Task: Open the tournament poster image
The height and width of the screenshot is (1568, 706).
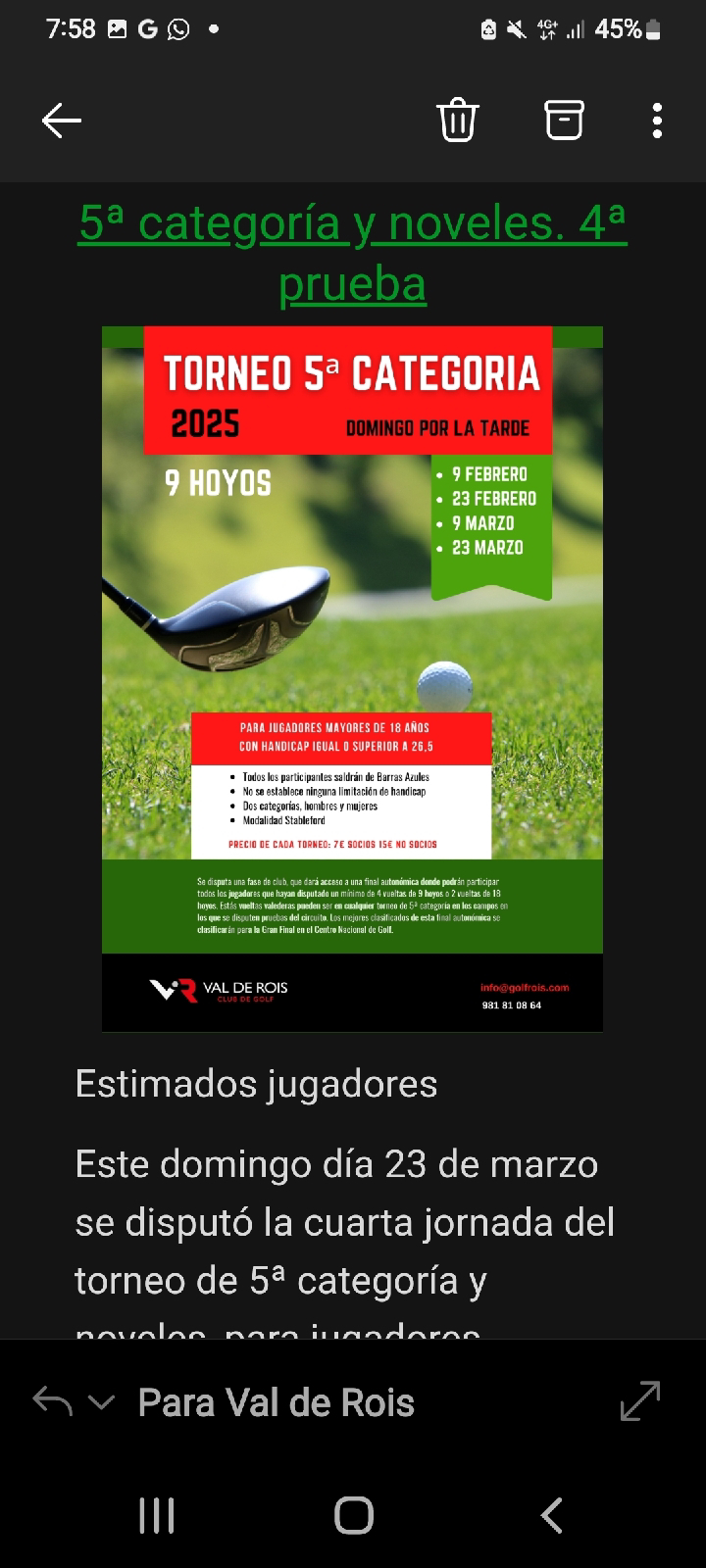Action: point(352,678)
